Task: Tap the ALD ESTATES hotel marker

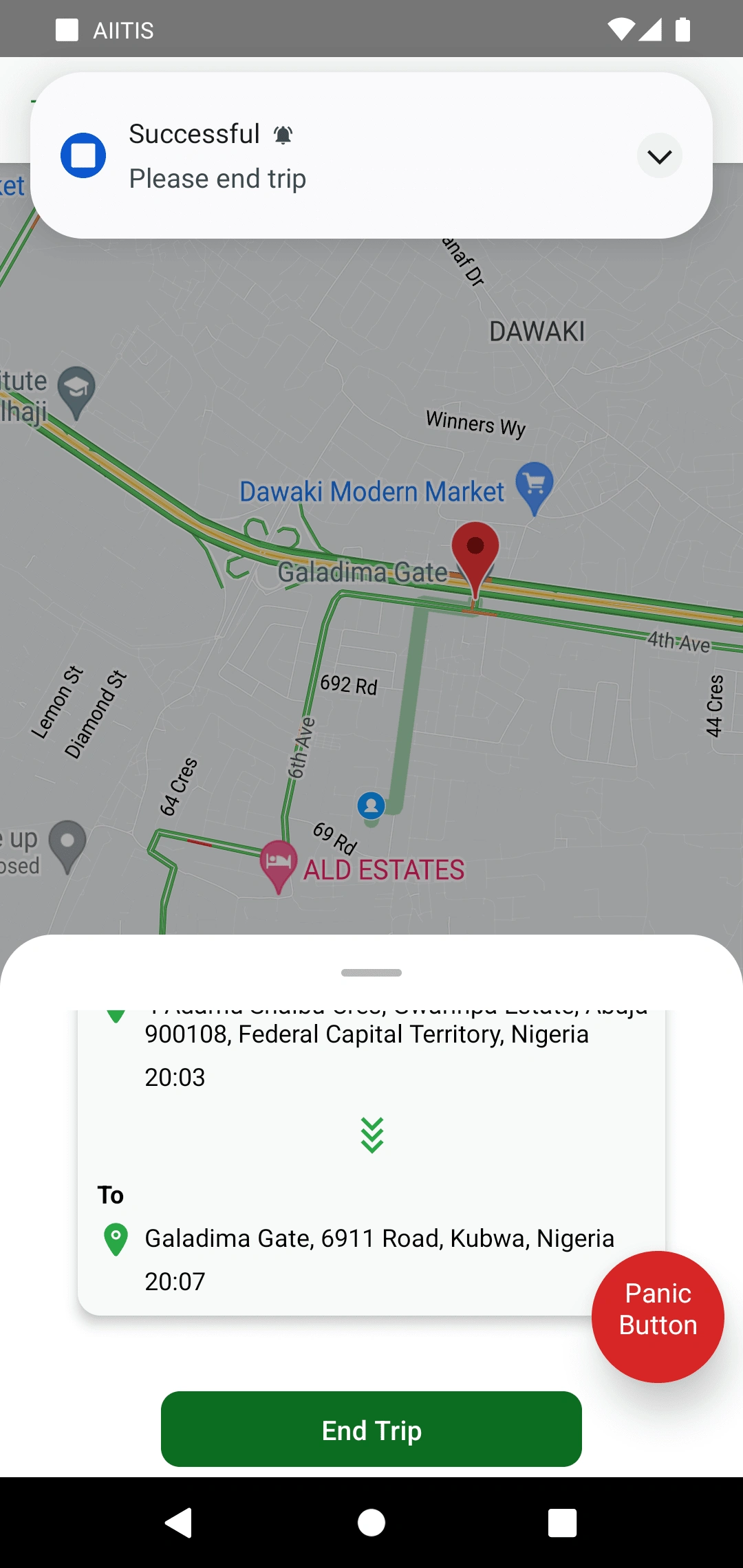Action: [278, 862]
